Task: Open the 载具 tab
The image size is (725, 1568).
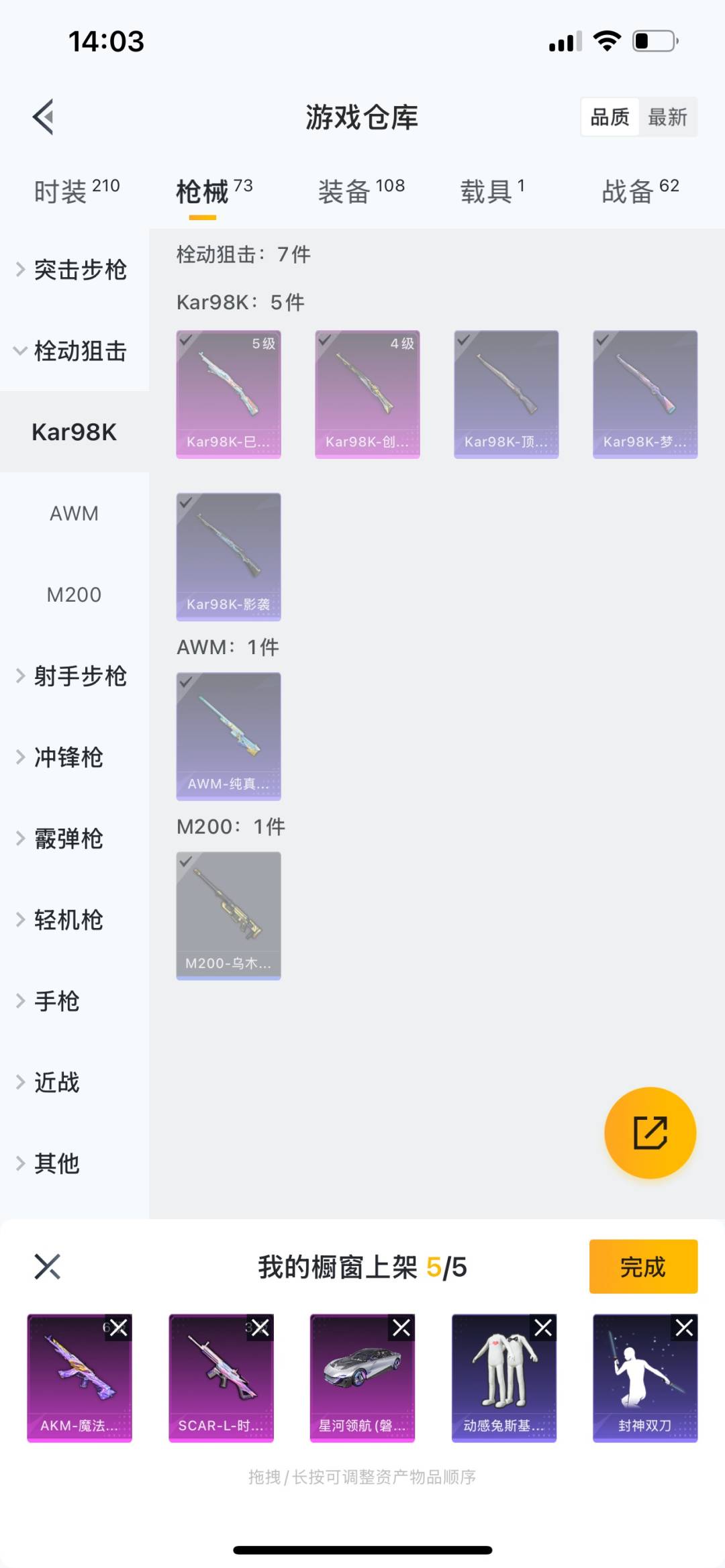Action: pos(492,191)
